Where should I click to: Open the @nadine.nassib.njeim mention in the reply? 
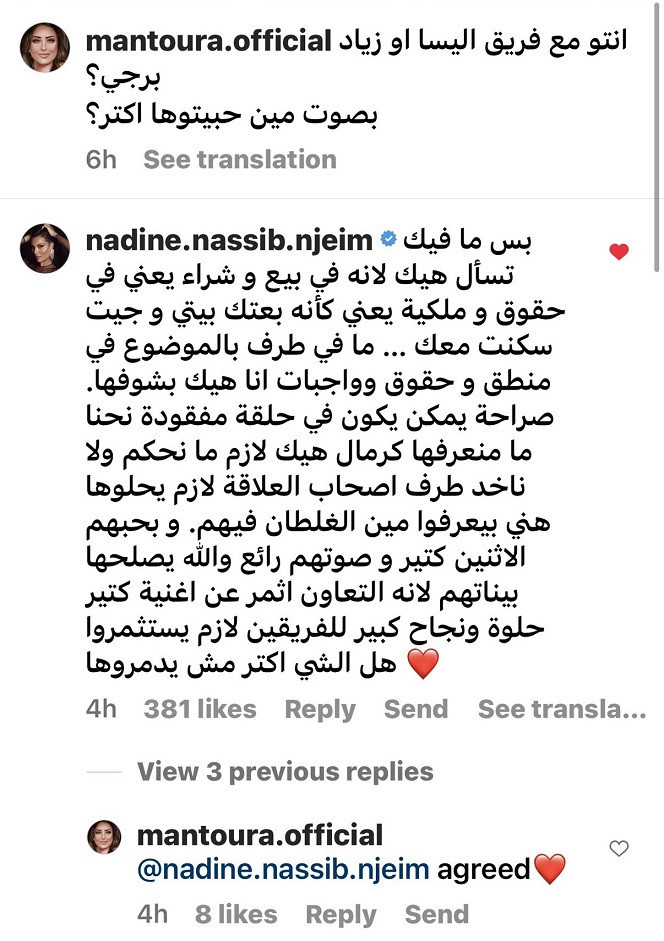[284, 870]
